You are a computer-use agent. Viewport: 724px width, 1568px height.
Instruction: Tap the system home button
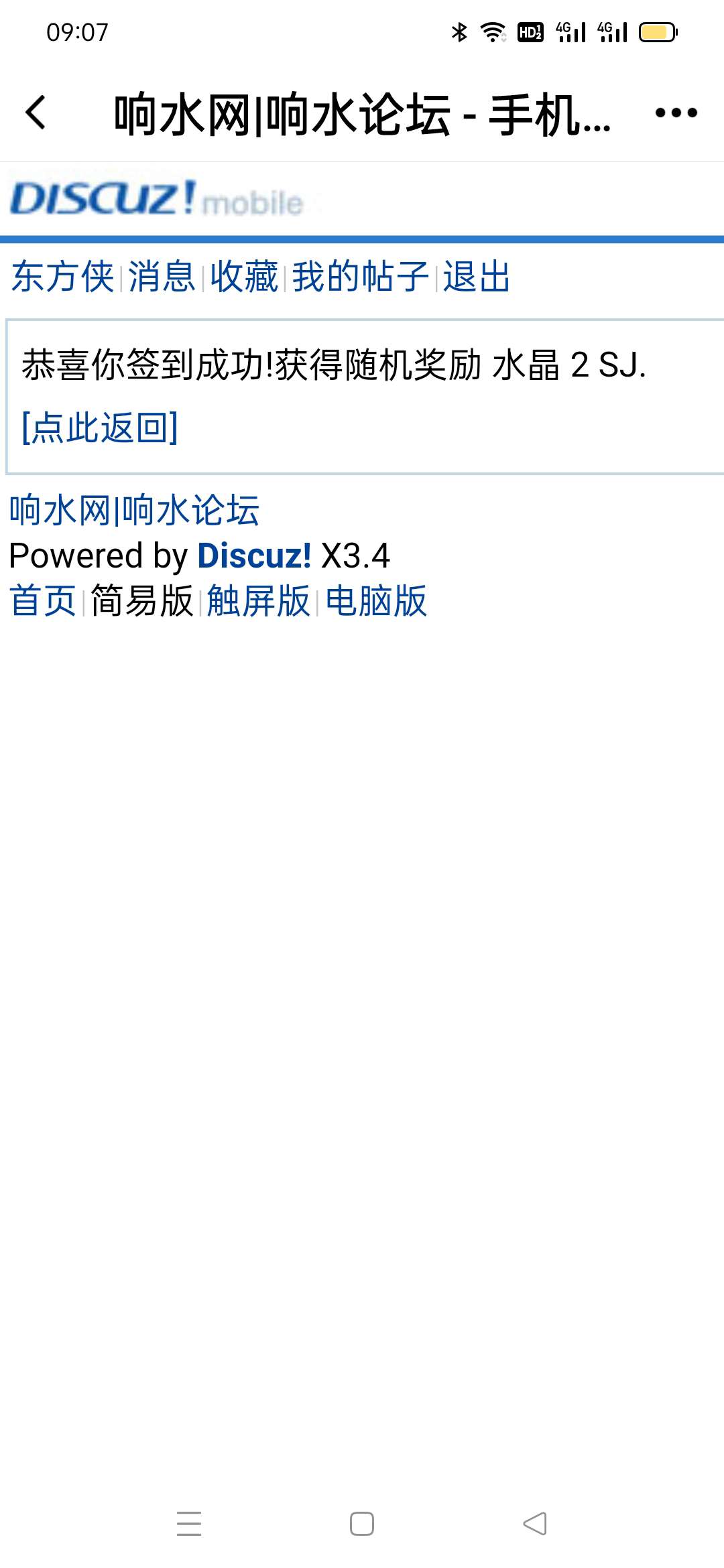(x=362, y=1524)
